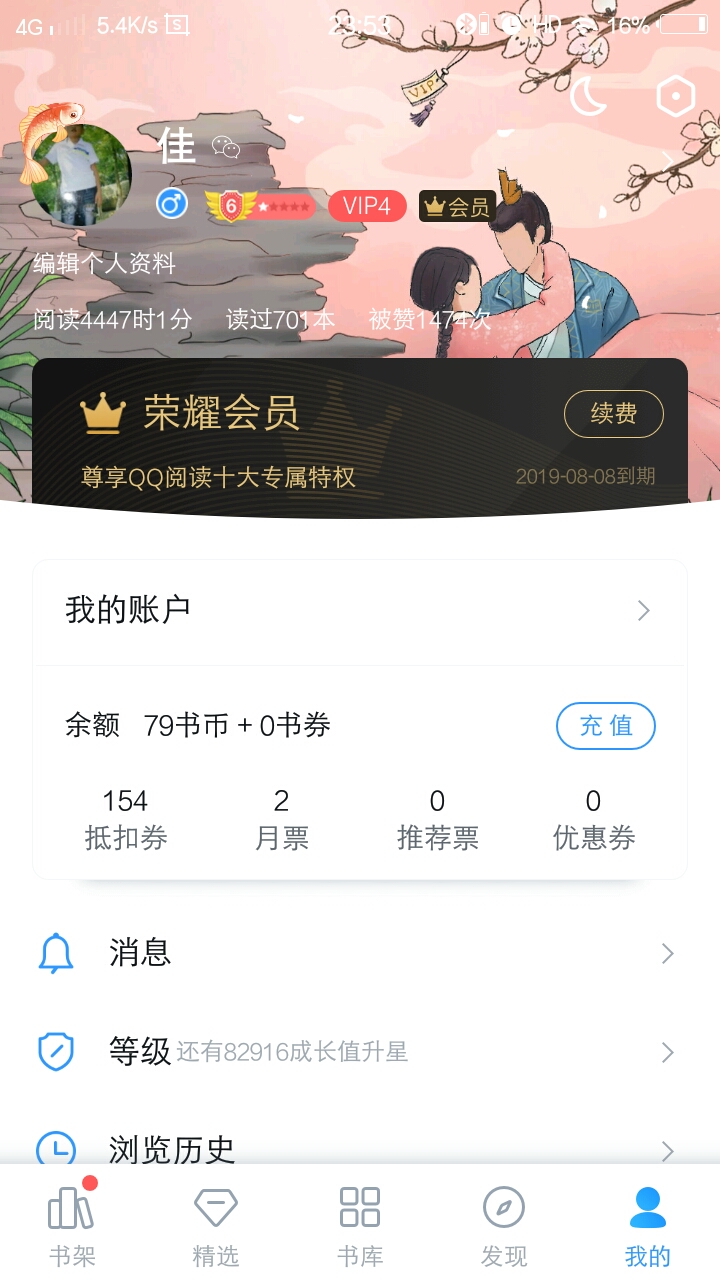Tap the profile avatar photo

coord(82,176)
